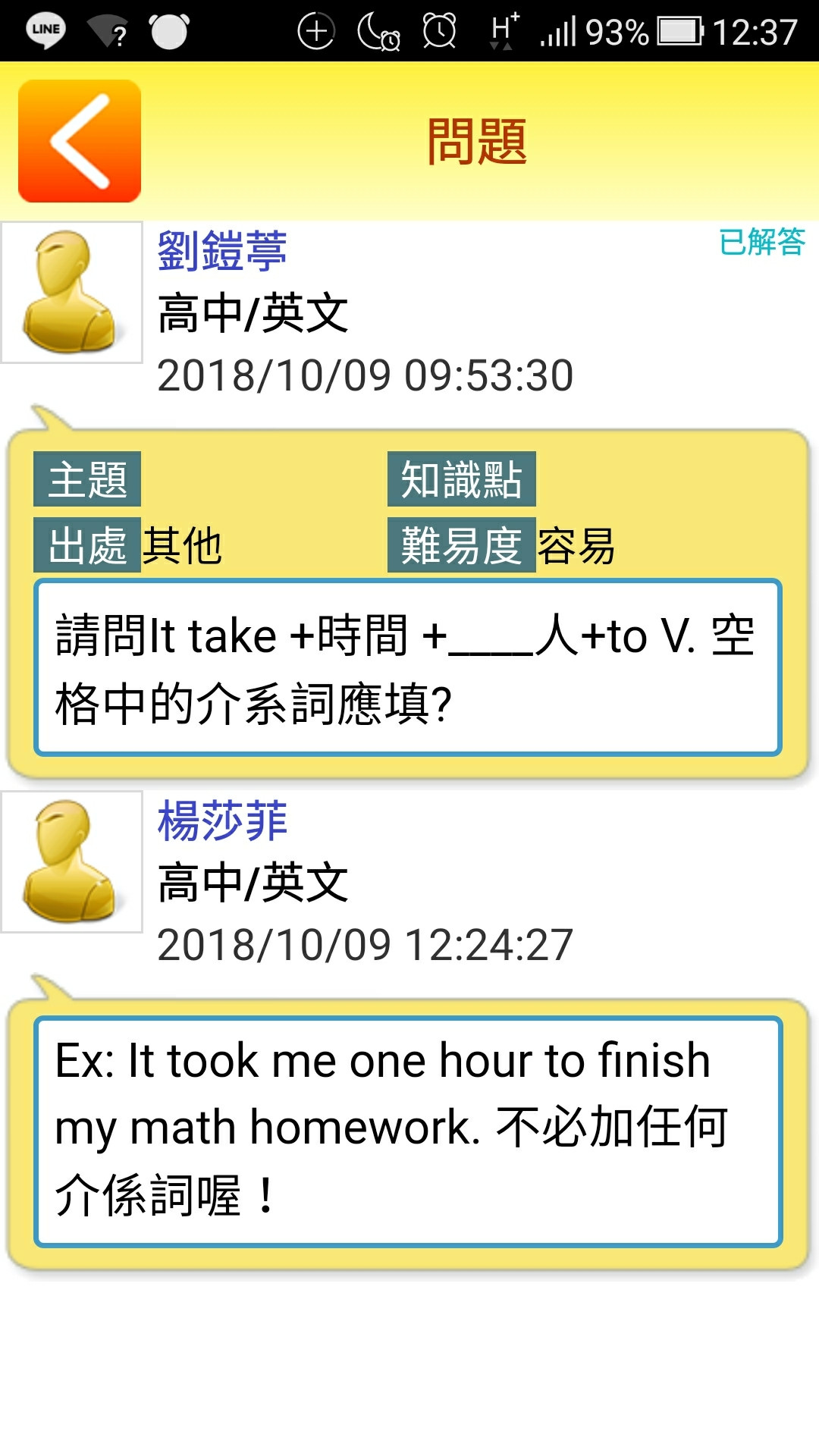The image size is (819, 1456).
Task: Go back using the orange arrow
Action: [80, 141]
